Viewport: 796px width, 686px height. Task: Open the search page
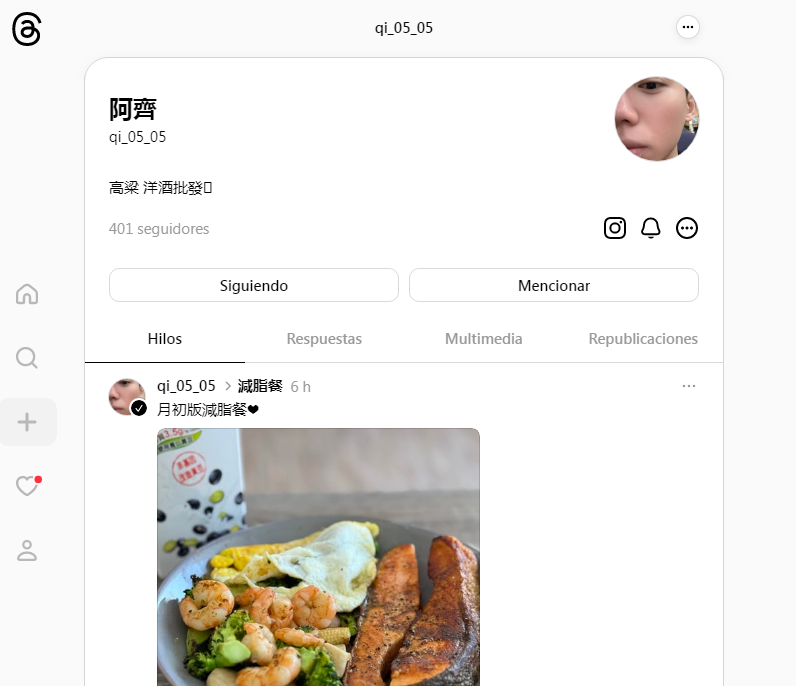27,358
